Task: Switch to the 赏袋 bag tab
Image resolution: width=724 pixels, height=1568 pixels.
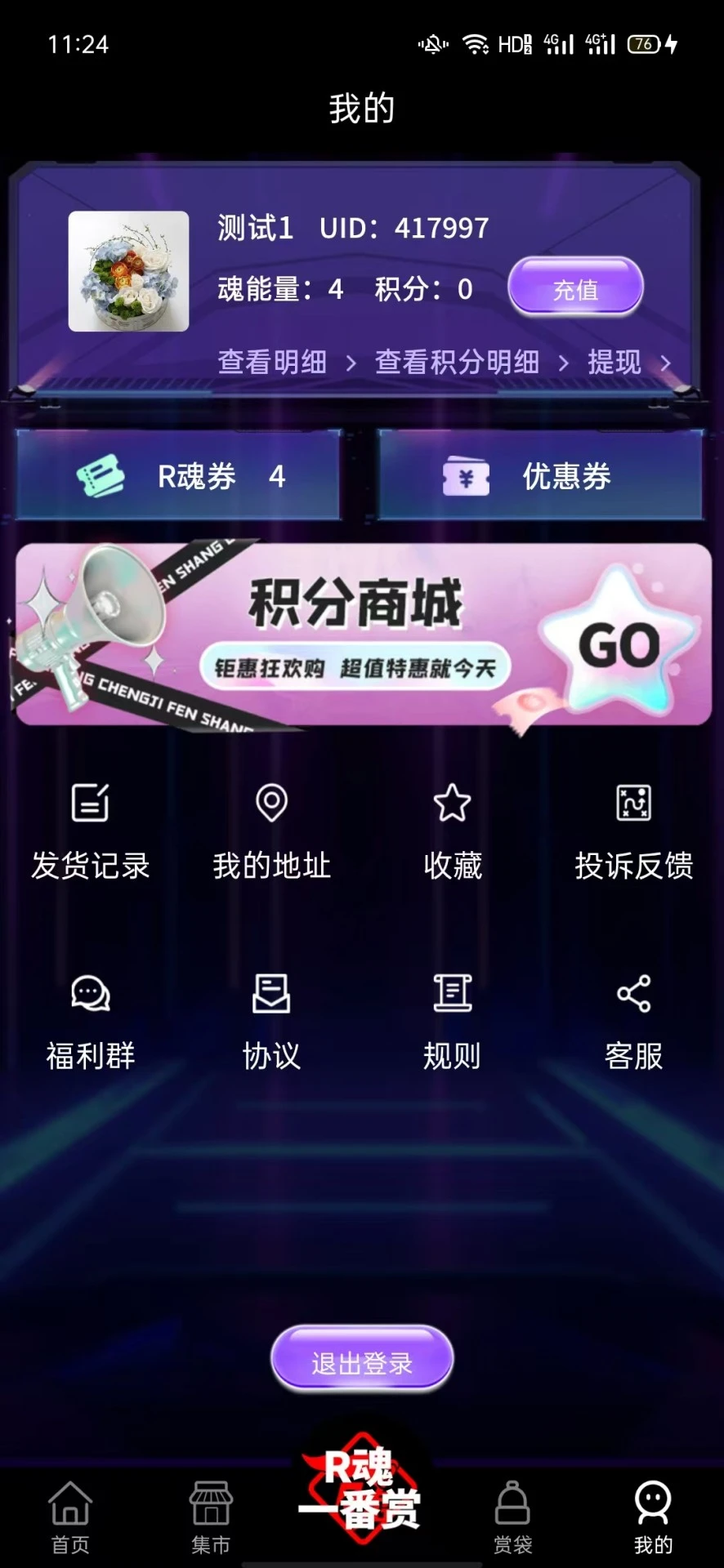Action: click(x=512, y=1516)
